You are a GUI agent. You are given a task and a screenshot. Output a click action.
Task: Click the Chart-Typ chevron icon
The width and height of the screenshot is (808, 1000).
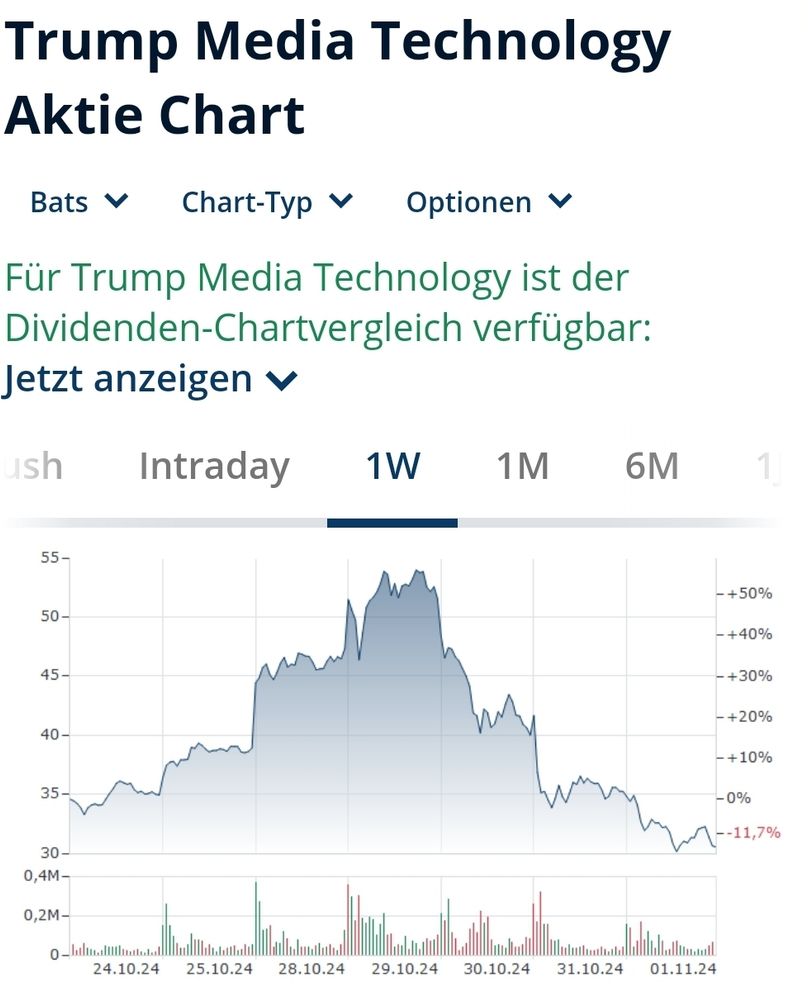(340, 201)
